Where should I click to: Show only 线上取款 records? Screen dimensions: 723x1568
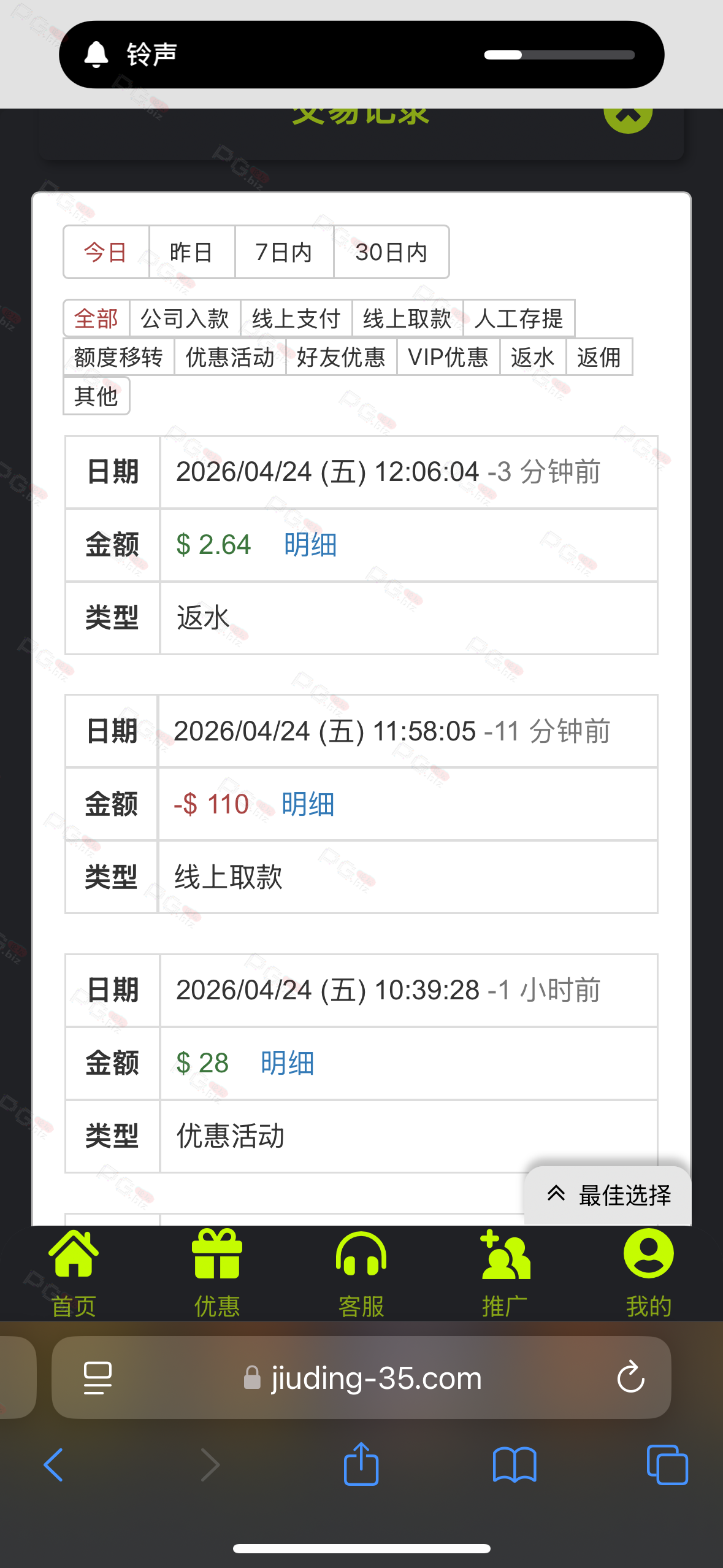coord(407,318)
